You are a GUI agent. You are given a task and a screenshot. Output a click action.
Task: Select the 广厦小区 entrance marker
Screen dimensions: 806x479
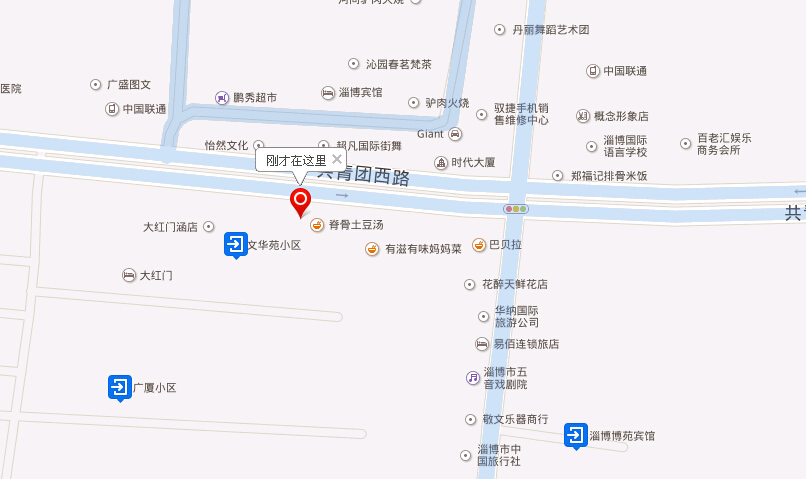(119, 386)
